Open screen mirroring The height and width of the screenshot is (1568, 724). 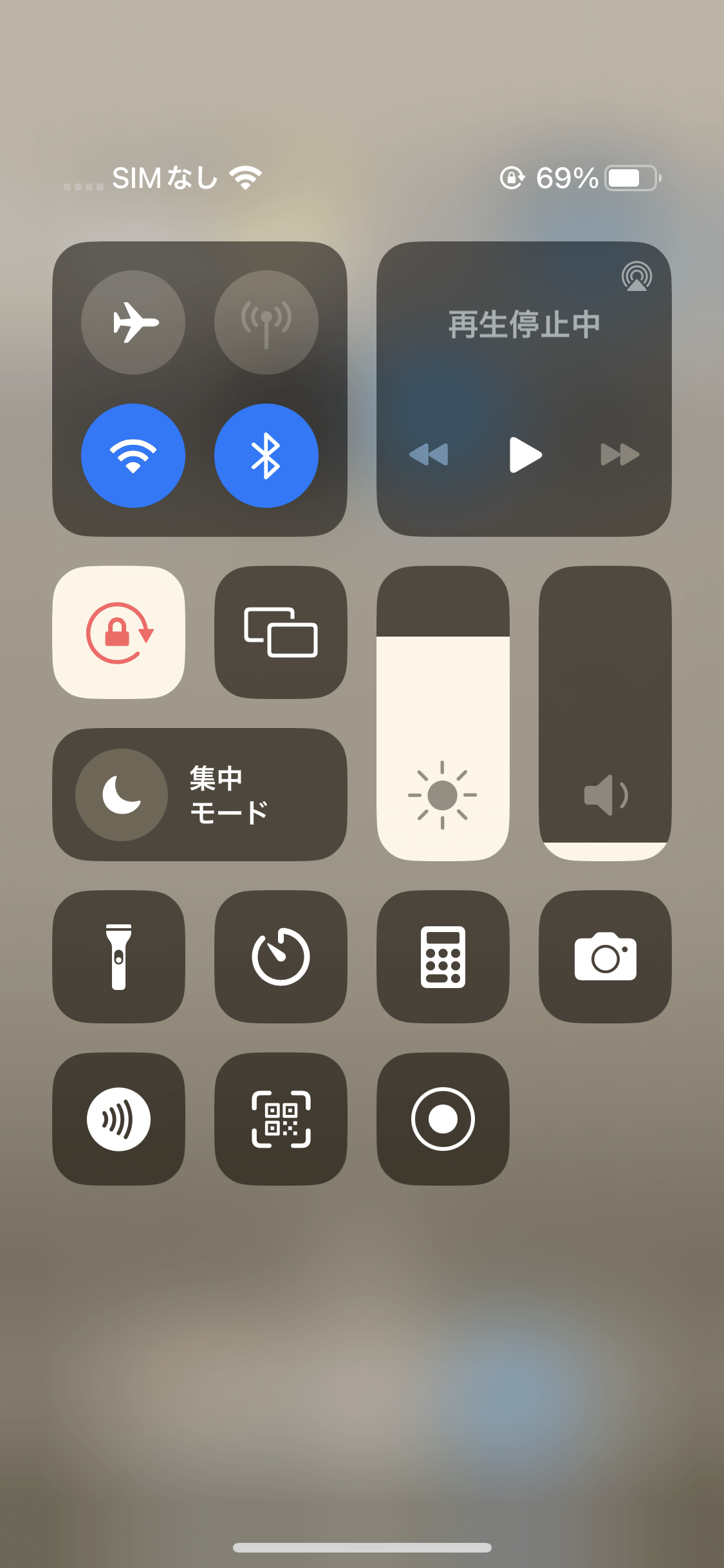click(281, 633)
